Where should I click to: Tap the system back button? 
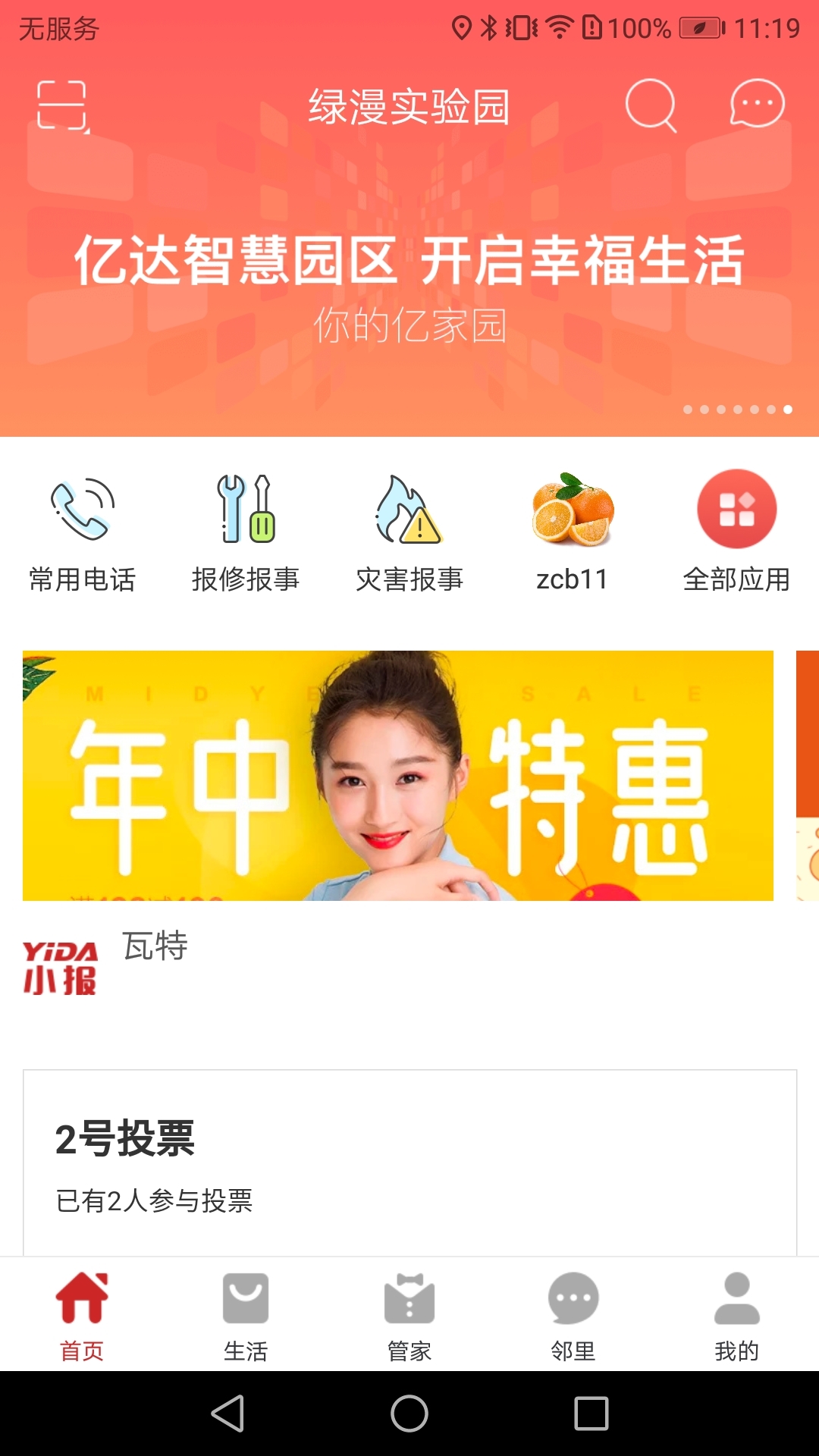227,1414
